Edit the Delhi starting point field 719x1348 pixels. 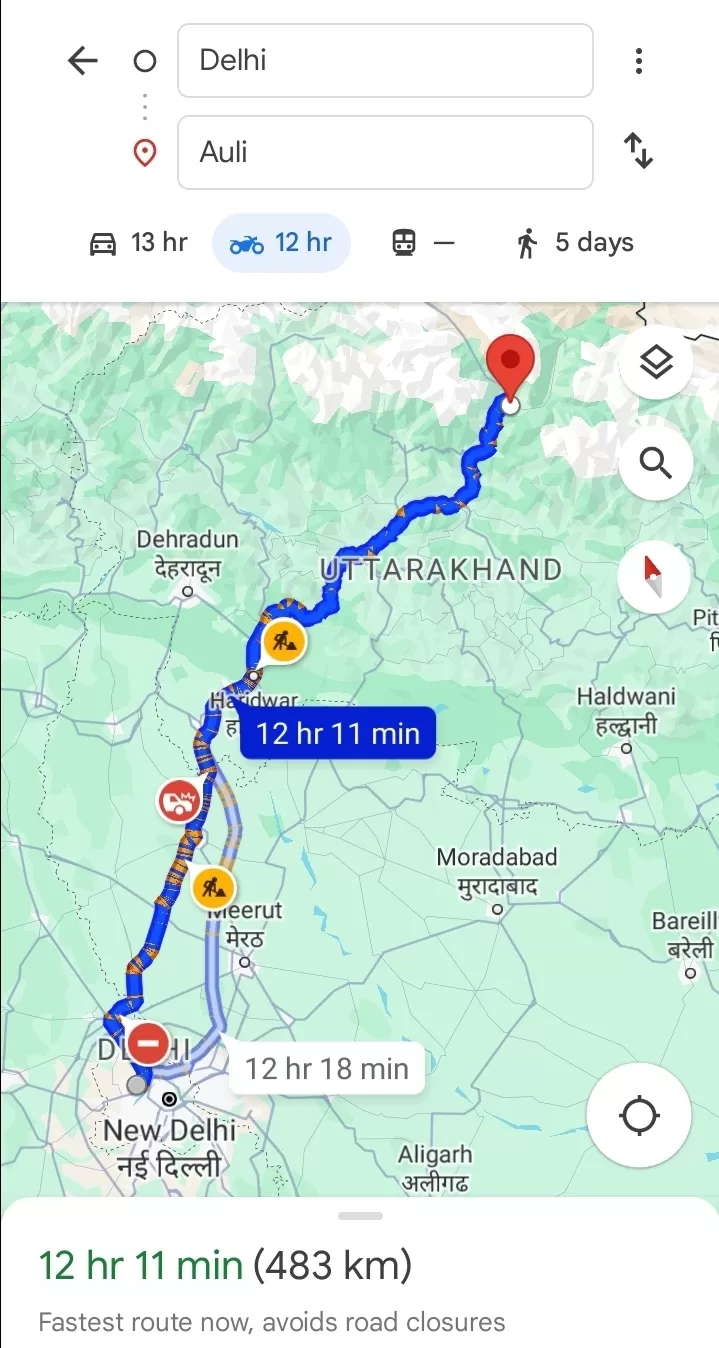click(385, 61)
